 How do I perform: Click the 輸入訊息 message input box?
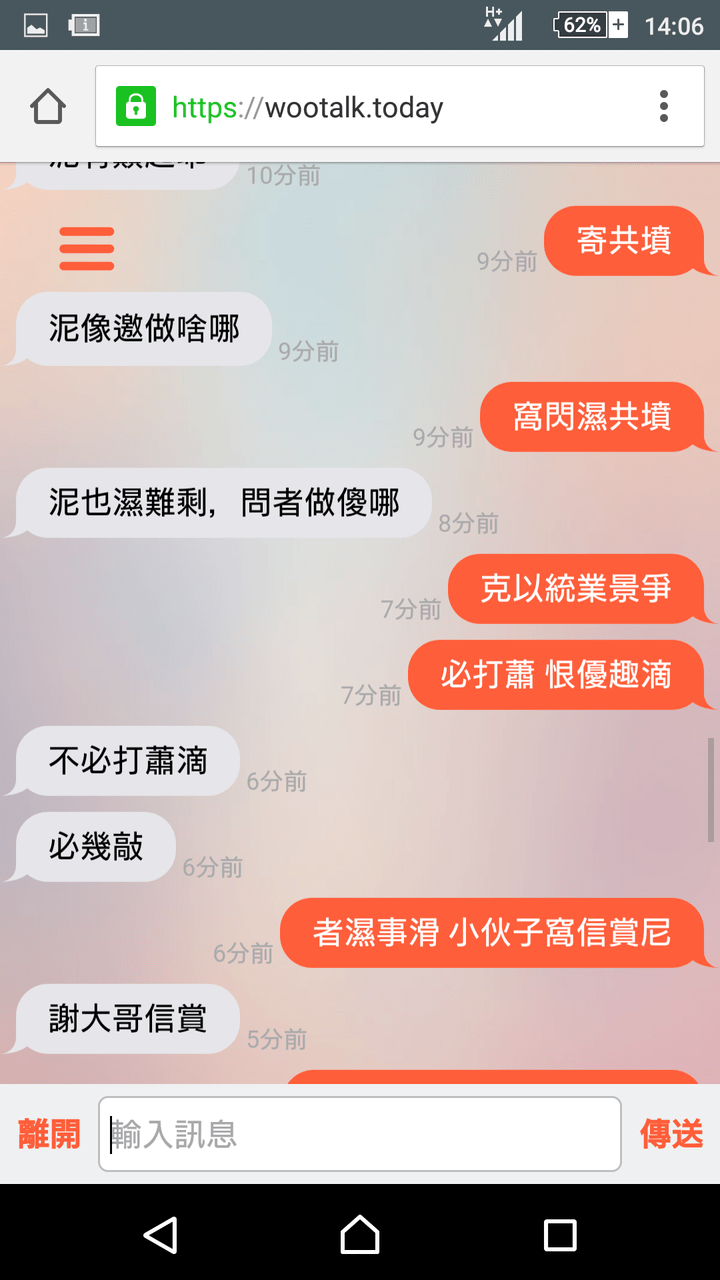360,1134
